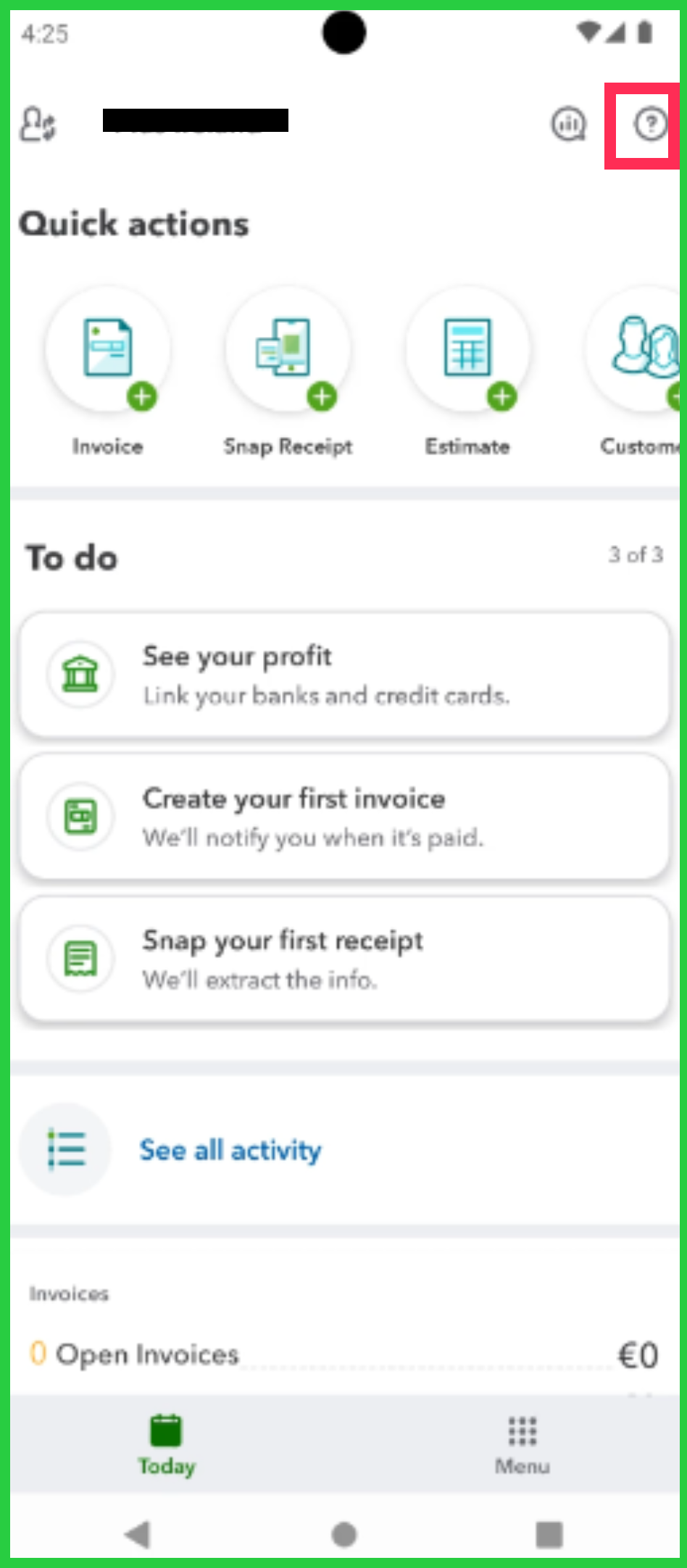Open the Open Invoices row
This screenshot has height=1568, width=687.
pos(344,1355)
